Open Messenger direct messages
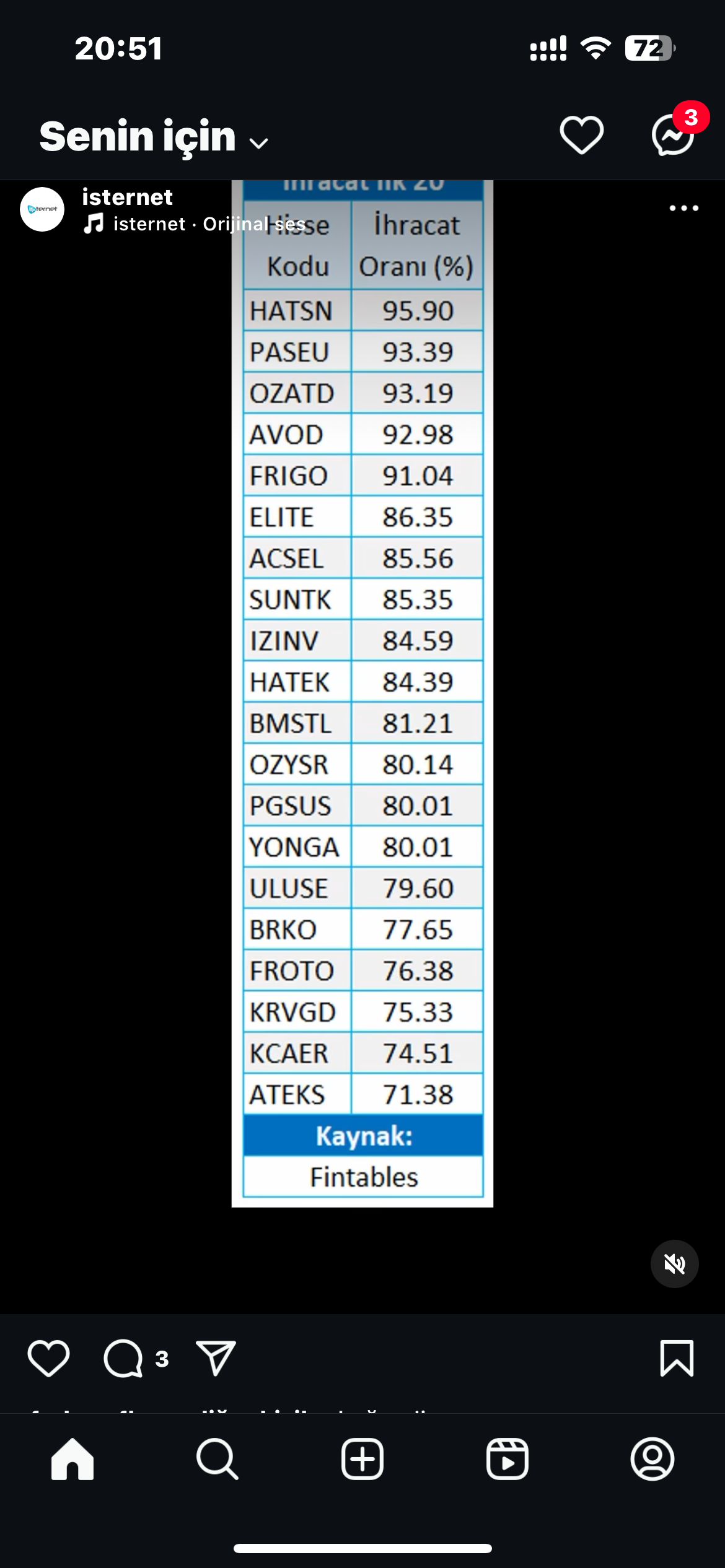 672,135
